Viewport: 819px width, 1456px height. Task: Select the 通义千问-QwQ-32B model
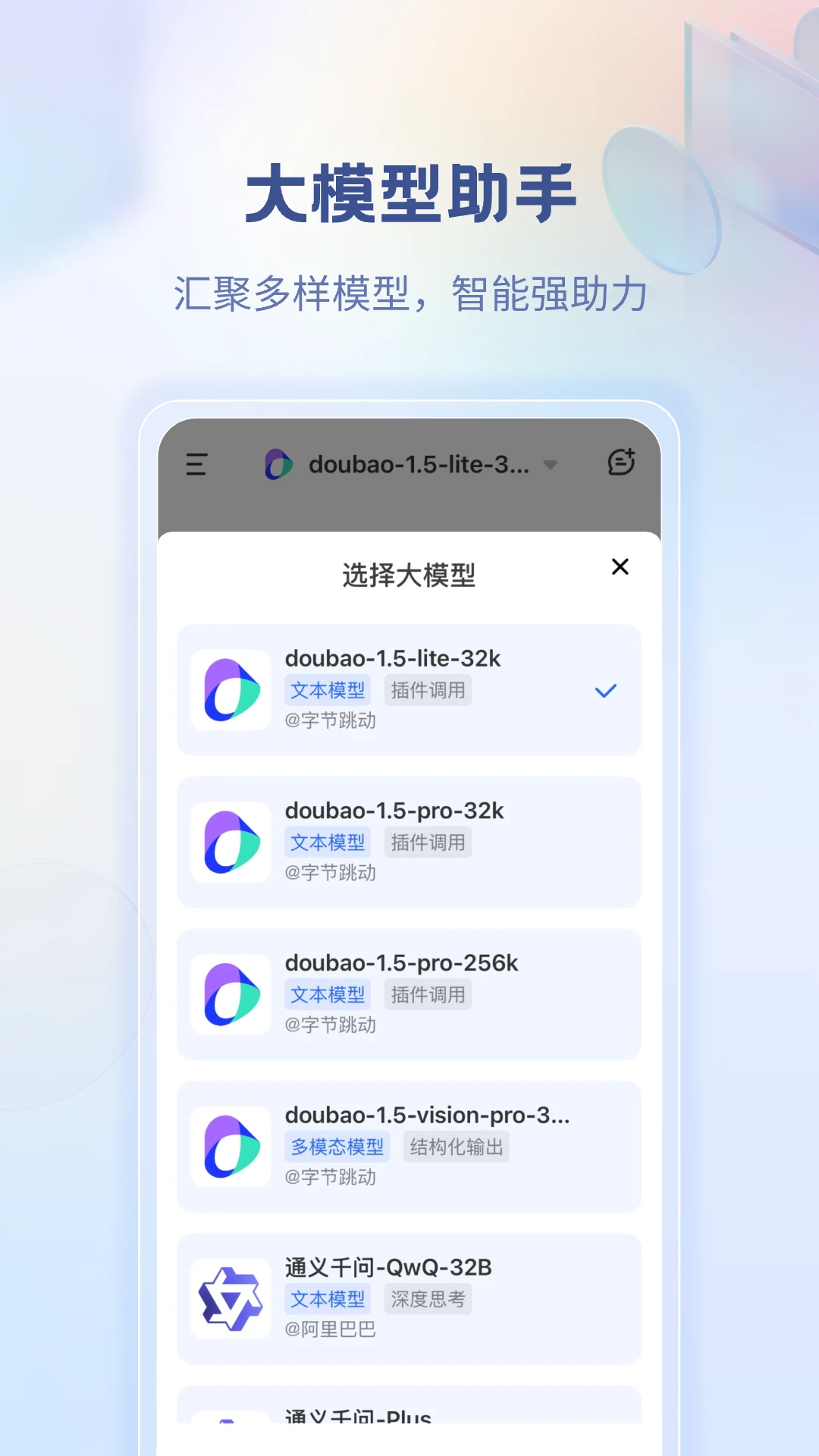pyautogui.click(x=409, y=1298)
